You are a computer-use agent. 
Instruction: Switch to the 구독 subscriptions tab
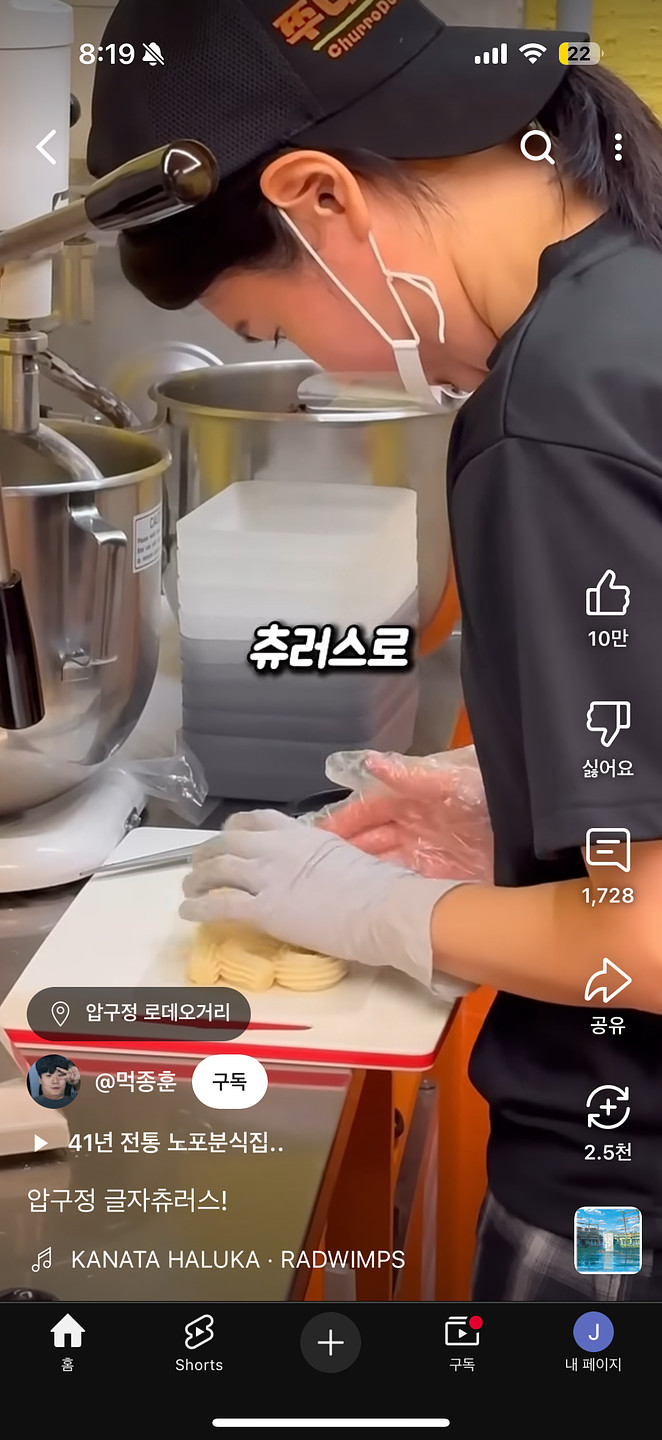(x=462, y=1342)
